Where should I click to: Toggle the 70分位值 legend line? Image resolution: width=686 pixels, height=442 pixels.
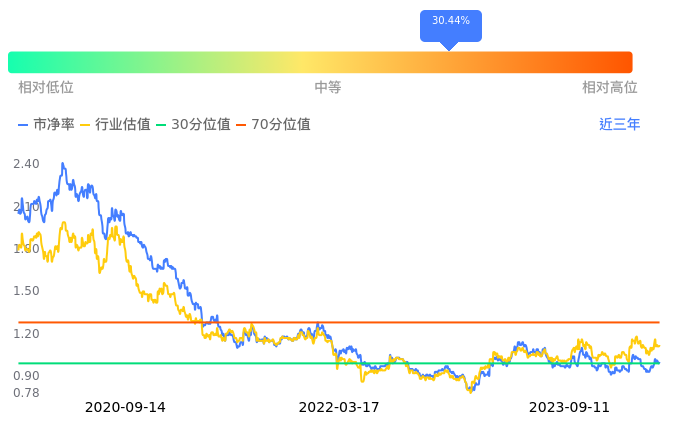(x=273, y=124)
